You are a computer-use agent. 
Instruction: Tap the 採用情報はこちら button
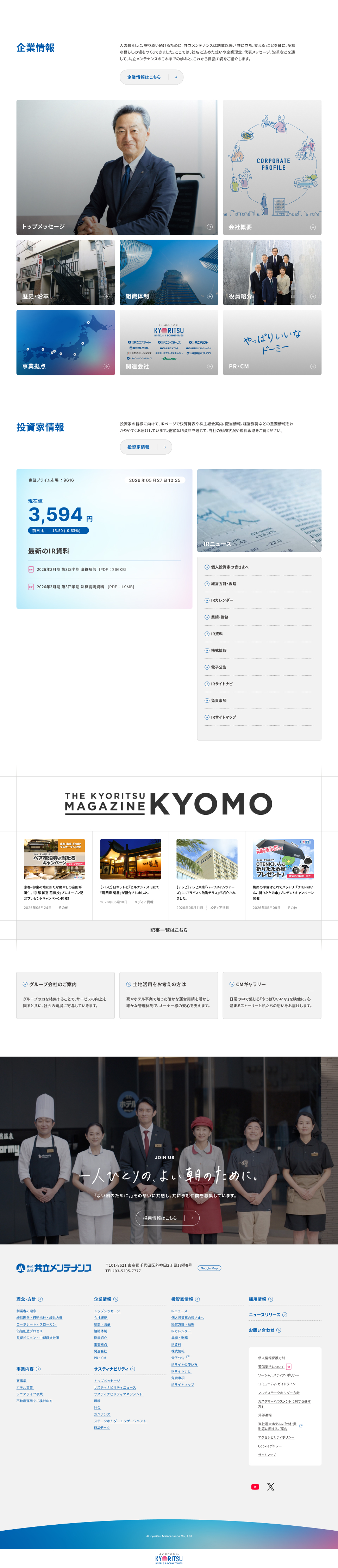(167, 1218)
